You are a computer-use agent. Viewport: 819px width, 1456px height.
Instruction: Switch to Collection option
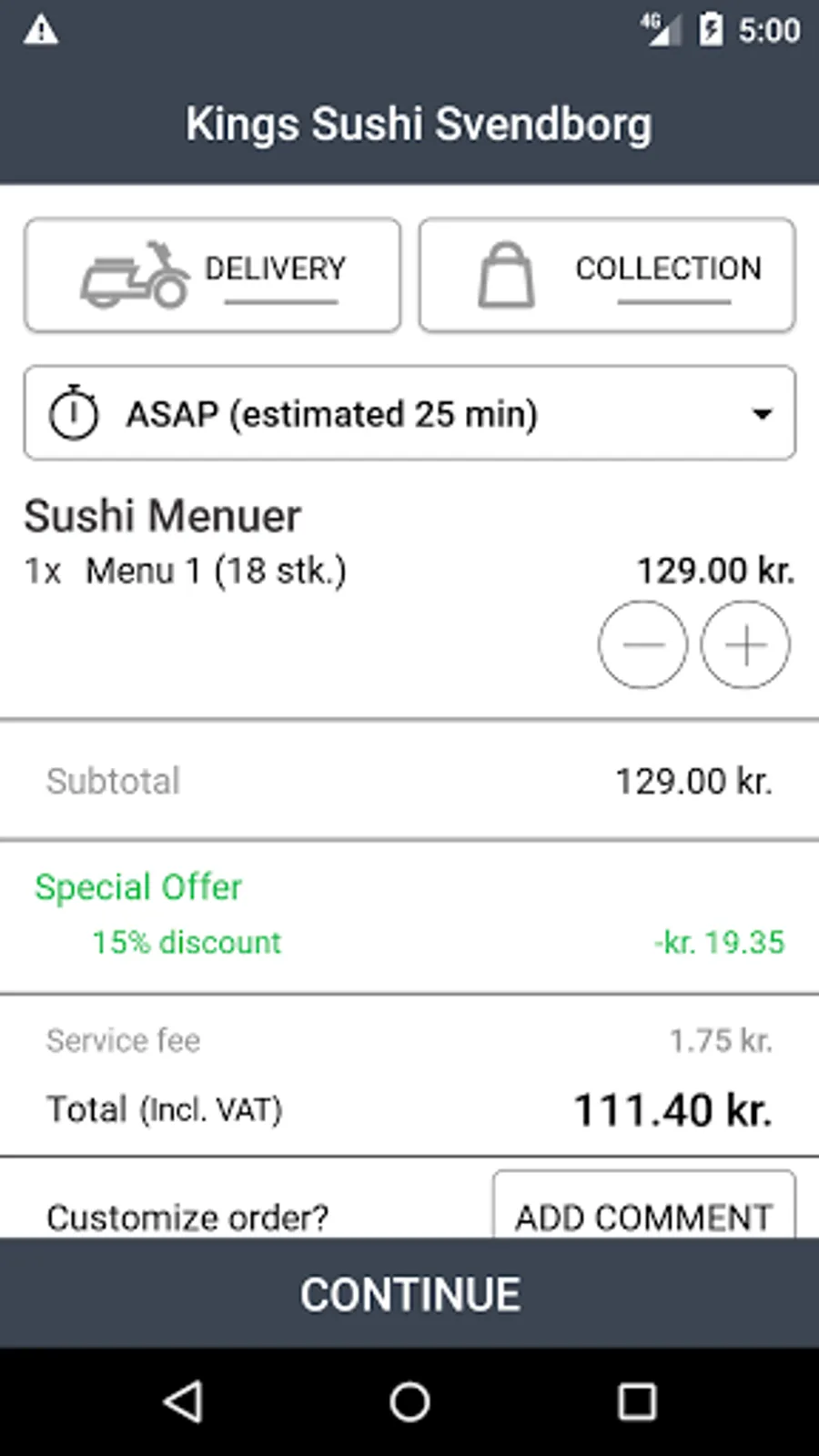(607, 274)
